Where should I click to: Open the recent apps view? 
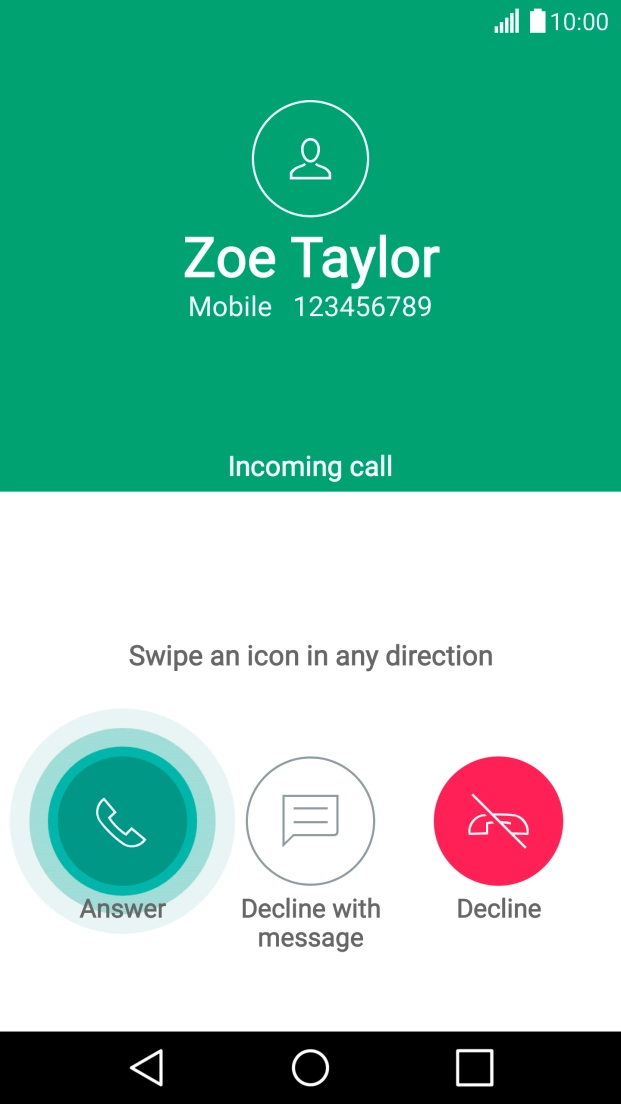click(x=474, y=1067)
